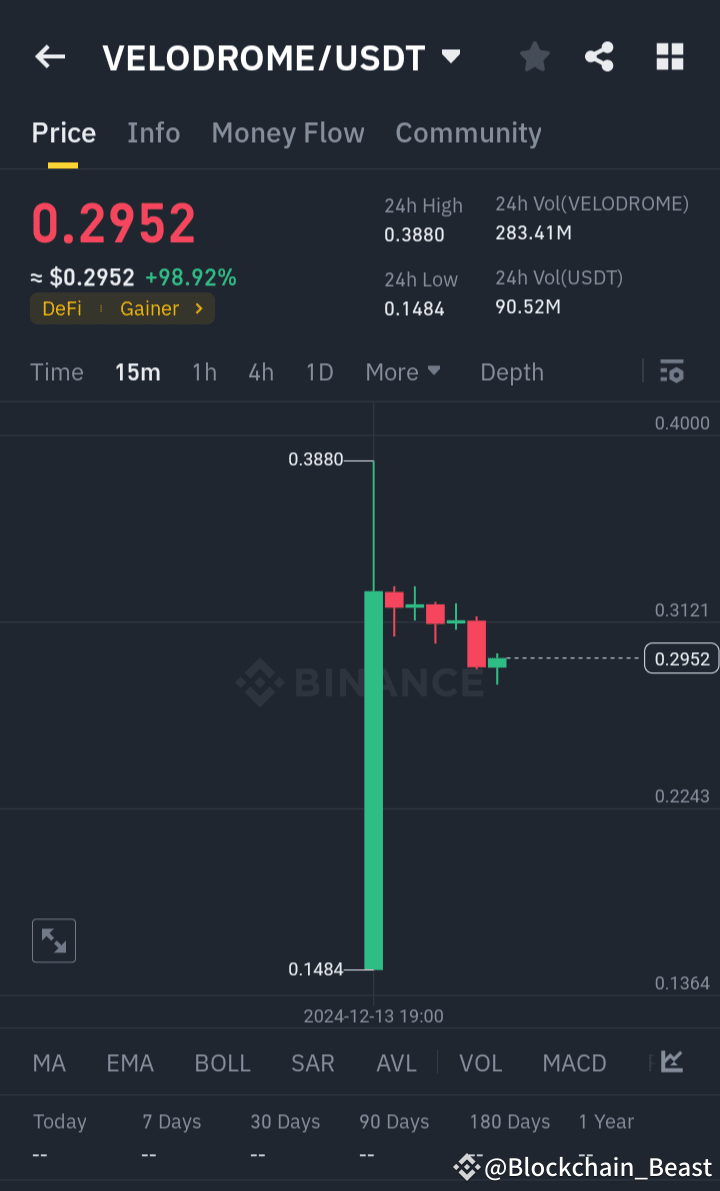Screen dimensions: 720x1191
Task: Click the 0.2952 price label on chart
Action: pos(681,658)
